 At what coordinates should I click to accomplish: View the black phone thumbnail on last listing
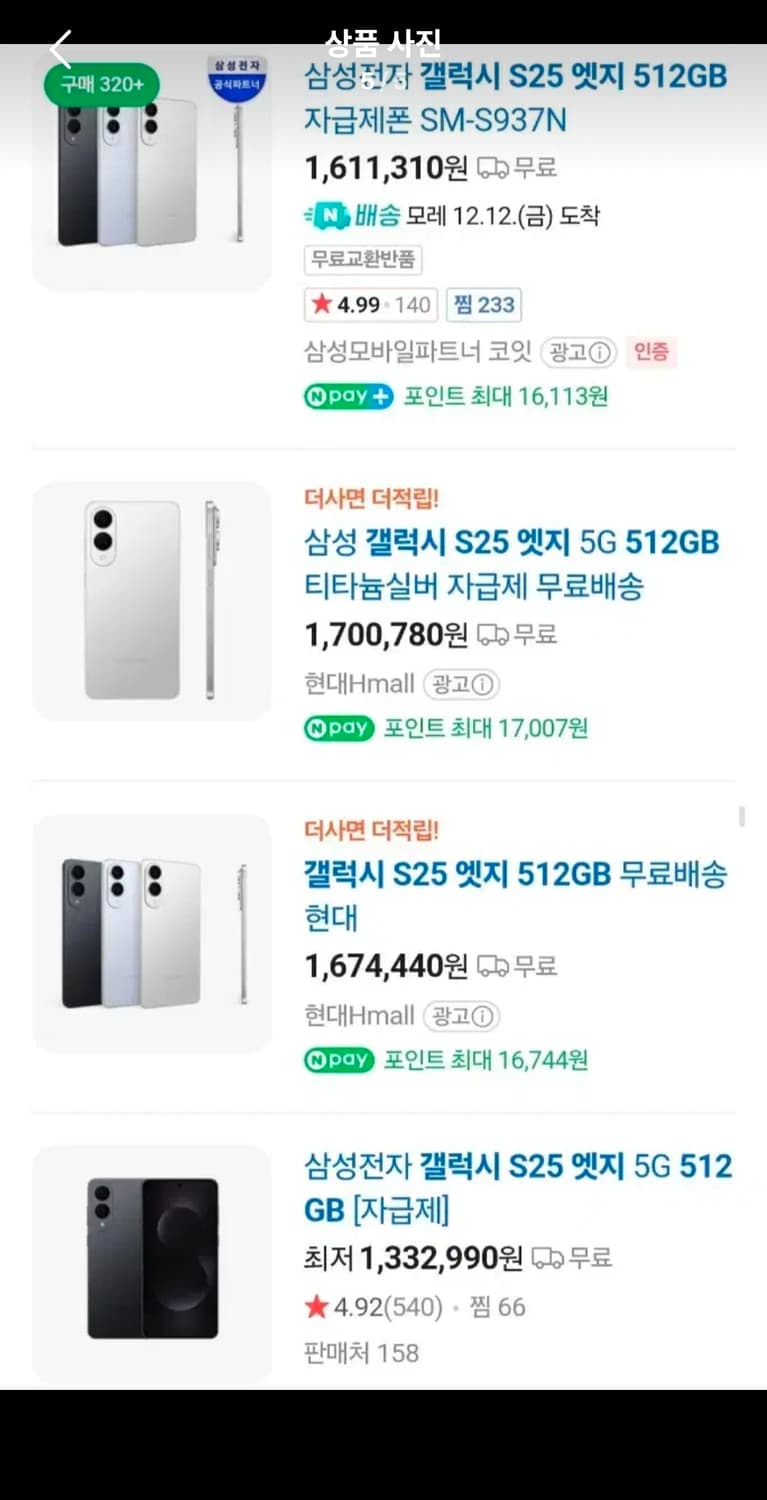click(x=150, y=1257)
